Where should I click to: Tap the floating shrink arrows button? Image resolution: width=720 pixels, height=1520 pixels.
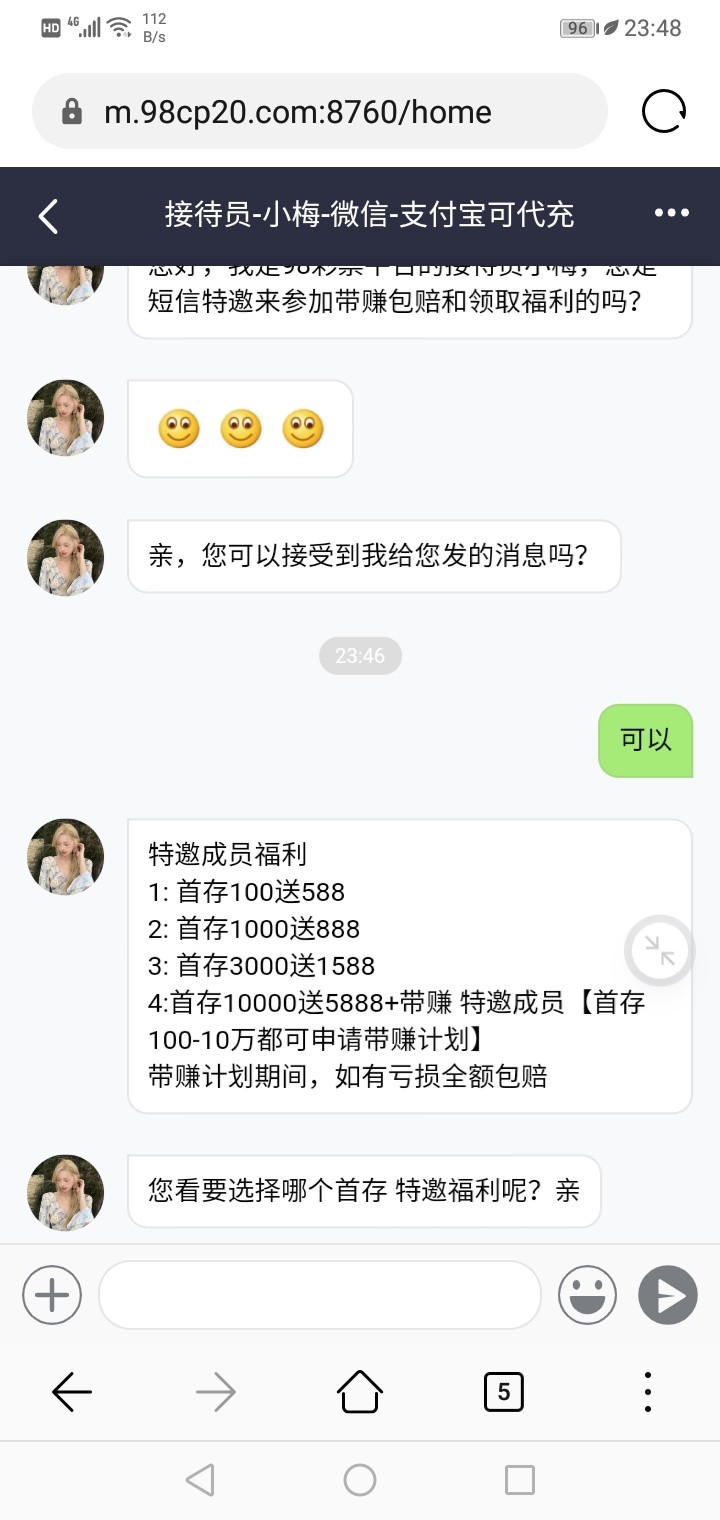660,950
